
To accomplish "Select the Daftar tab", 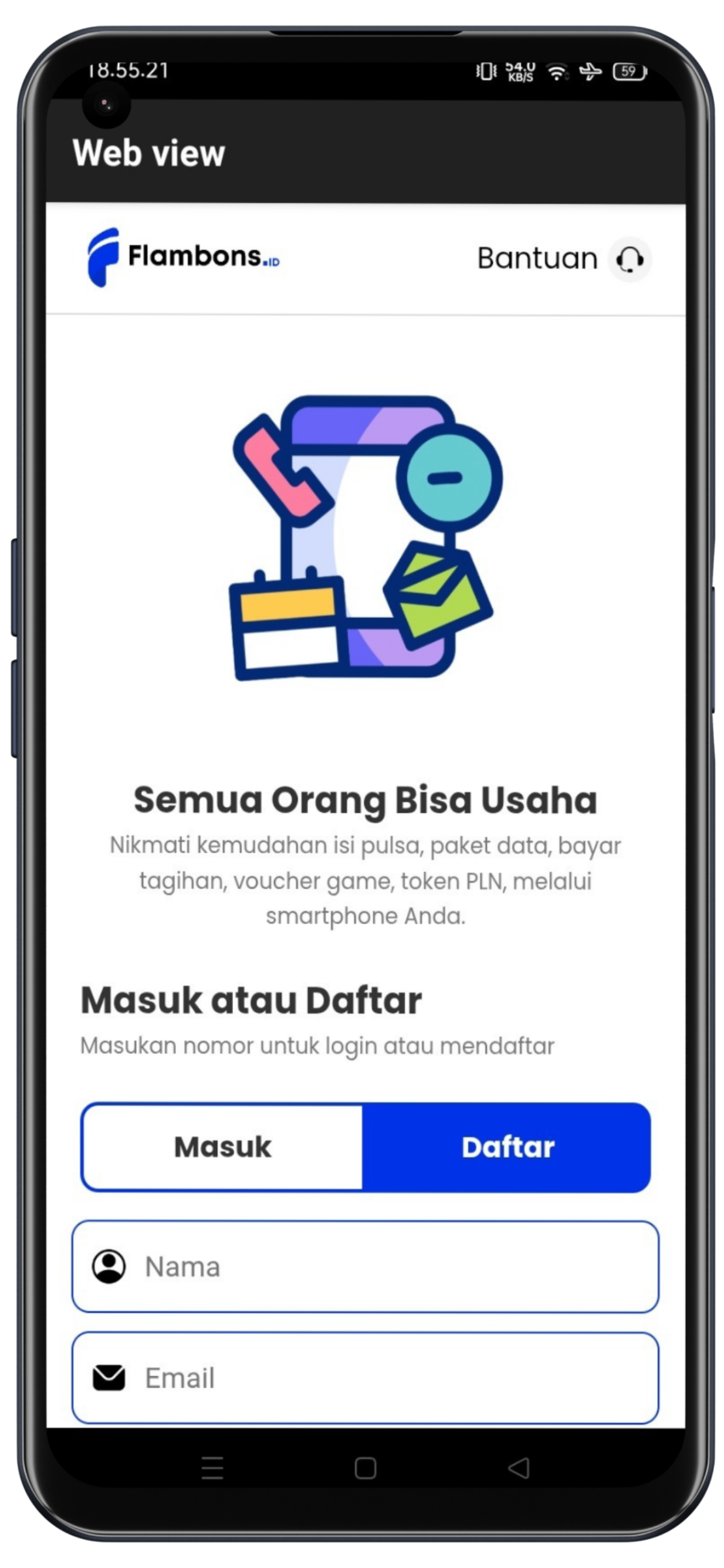I will click(x=507, y=1147).
